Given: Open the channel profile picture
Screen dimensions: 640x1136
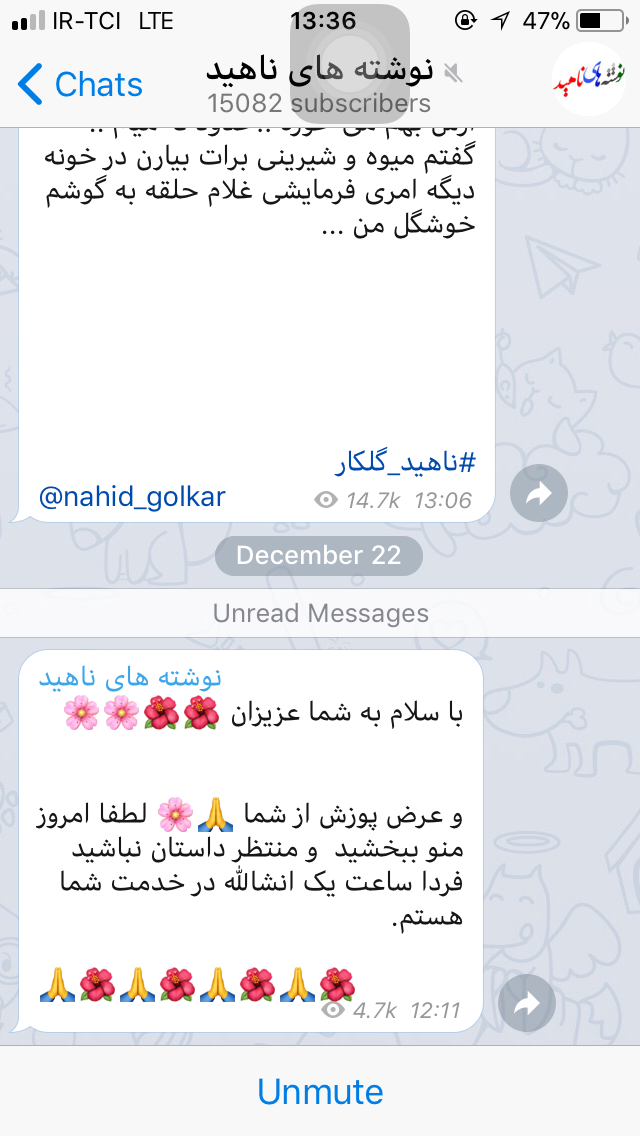Looking at the screenshot, I should click(x=589, y=81).
